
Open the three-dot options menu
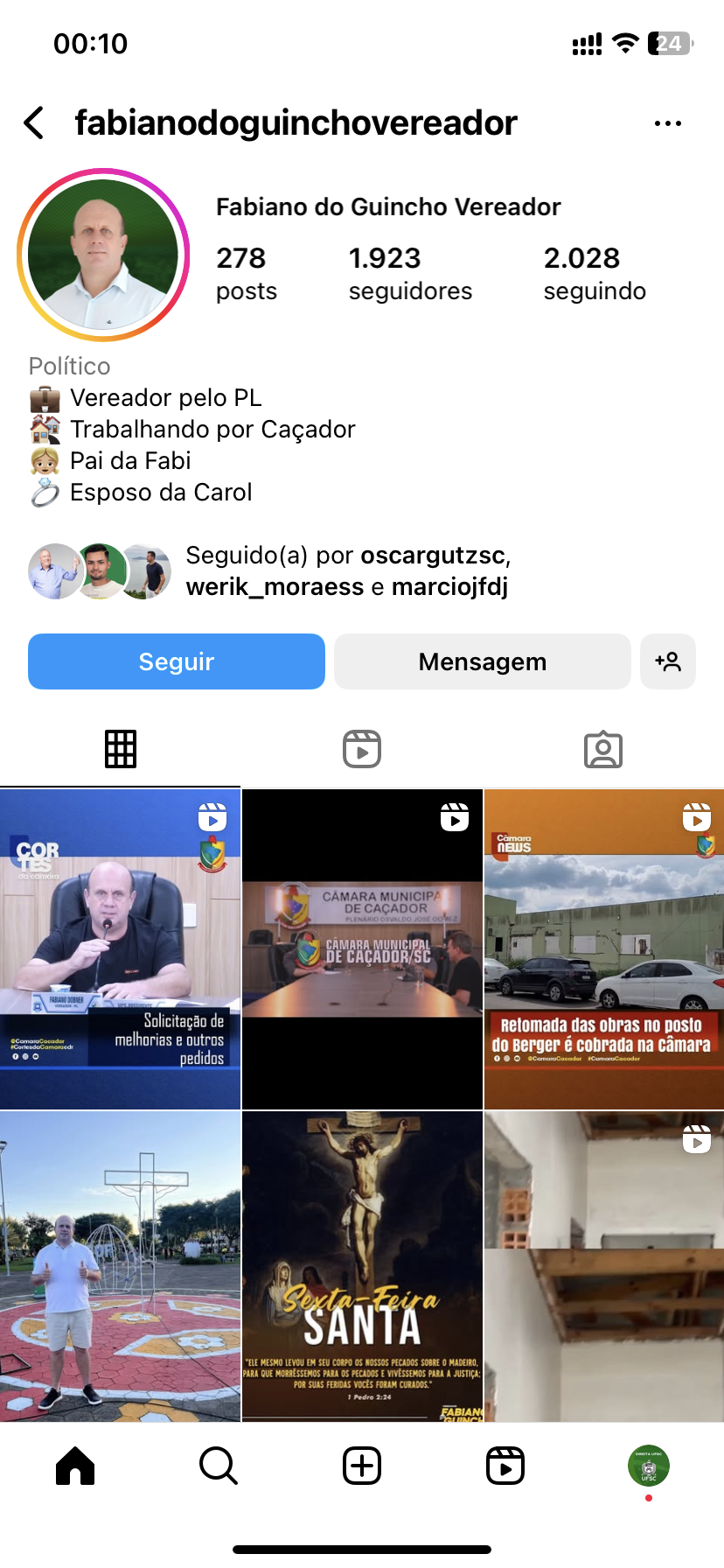[667, 123]
